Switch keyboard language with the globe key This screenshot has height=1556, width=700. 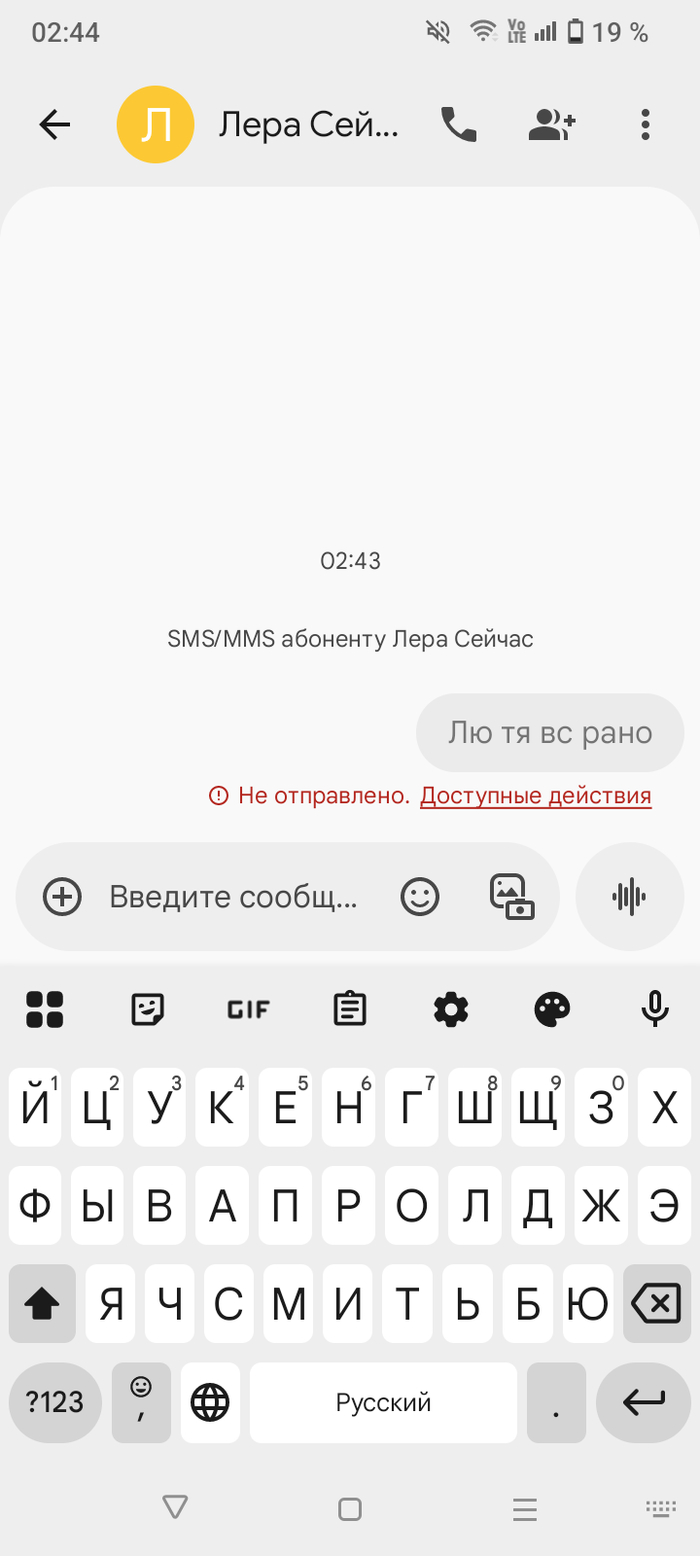pyautogui.click(x=210, y=1403)
